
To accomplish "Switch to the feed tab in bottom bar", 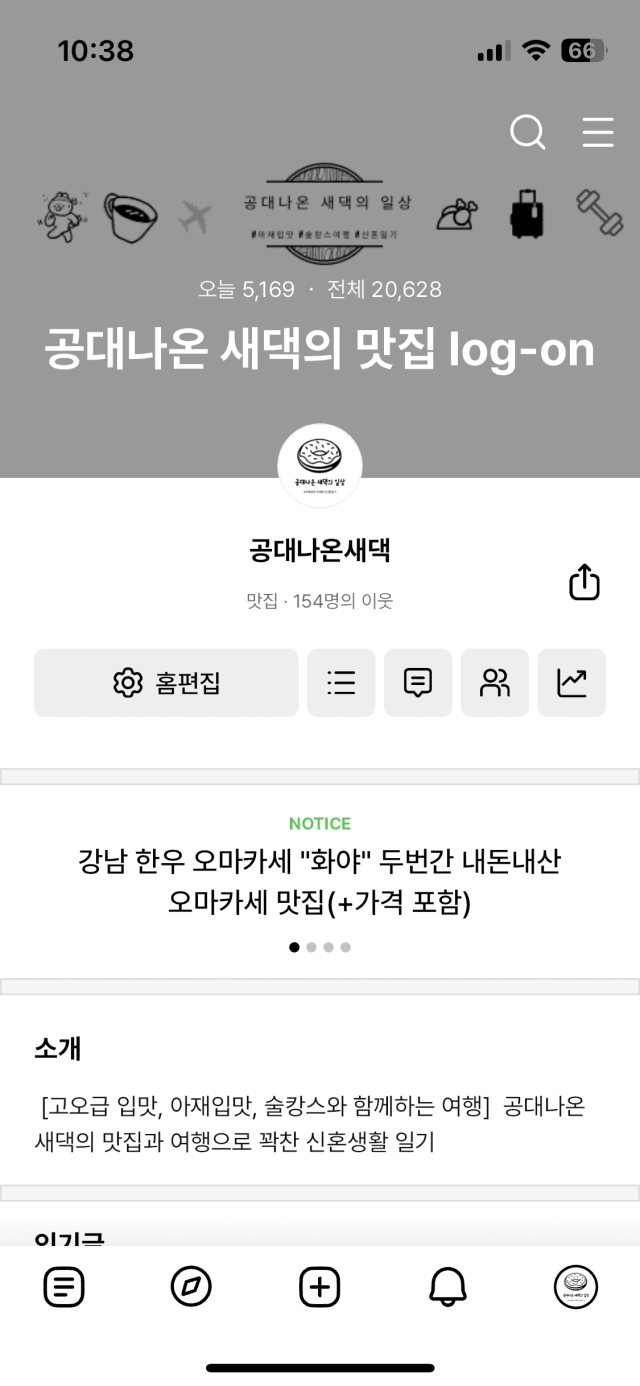I will click(x=64, y=1287).
